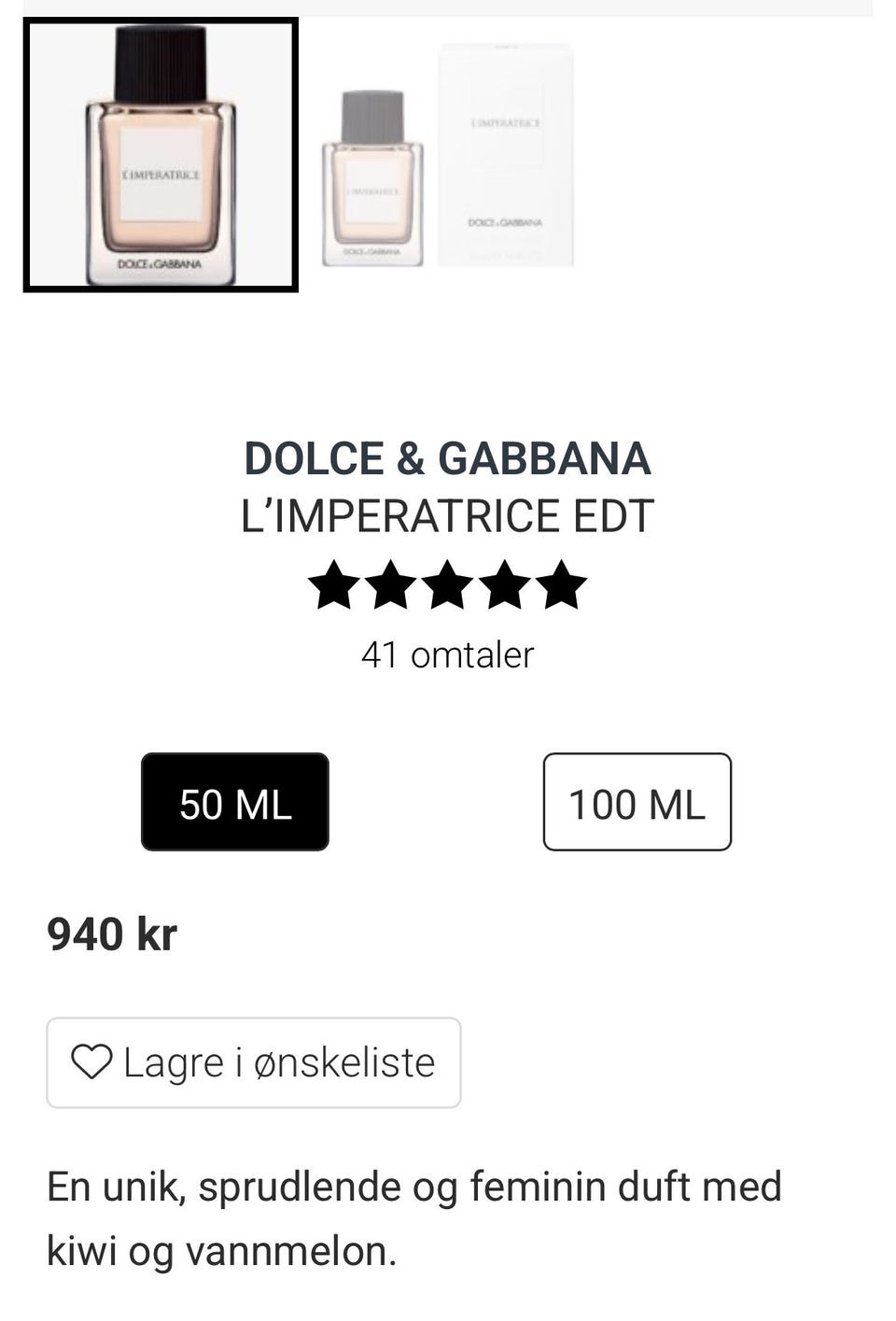Click the Lagre i ønskeliste button

[x=255, y=1061]
